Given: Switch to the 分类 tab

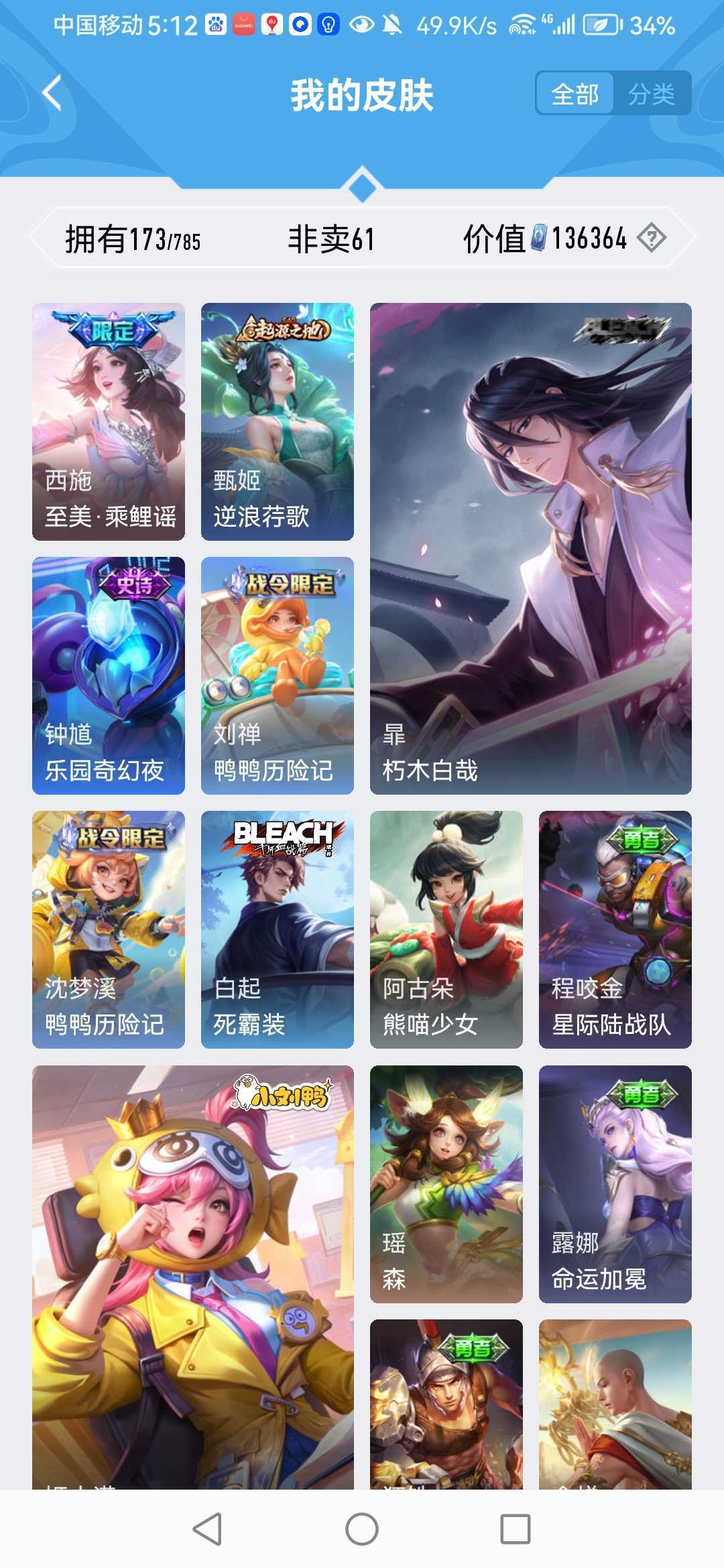Looking at the screenshot, I should 651,94.
